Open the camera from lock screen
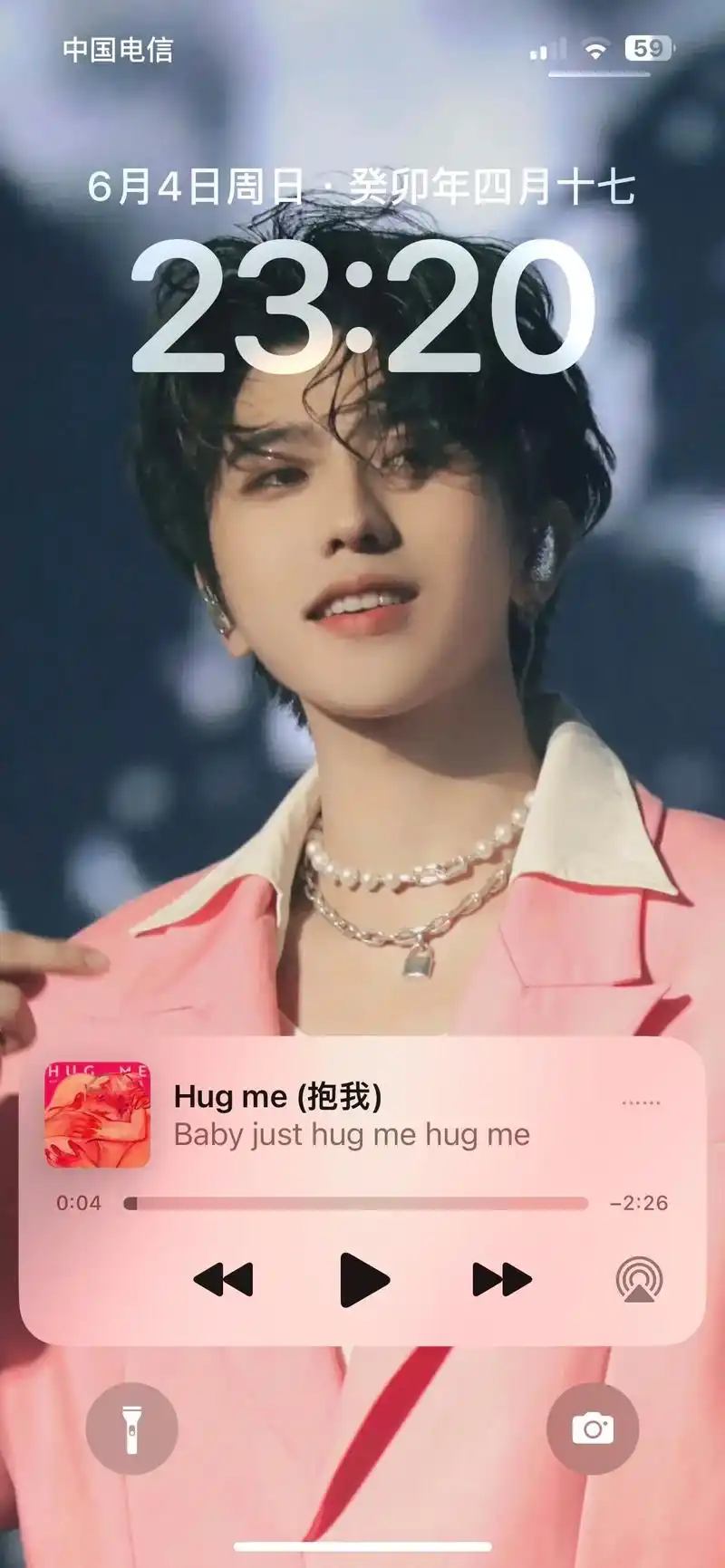 (593, 1429)
